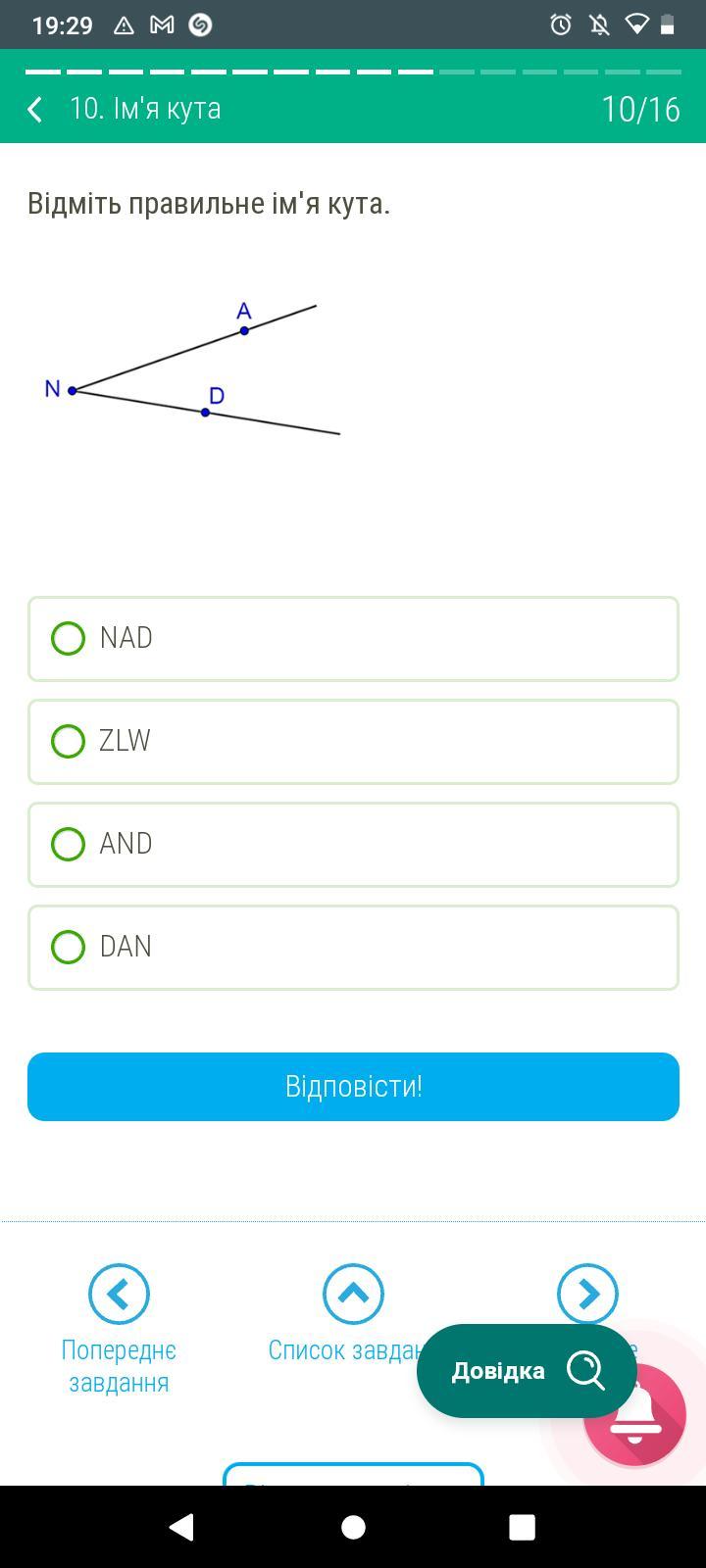Choose the ZLW answer option
The height and width of the screenshot is (1568, 706).
pos(353,742)
